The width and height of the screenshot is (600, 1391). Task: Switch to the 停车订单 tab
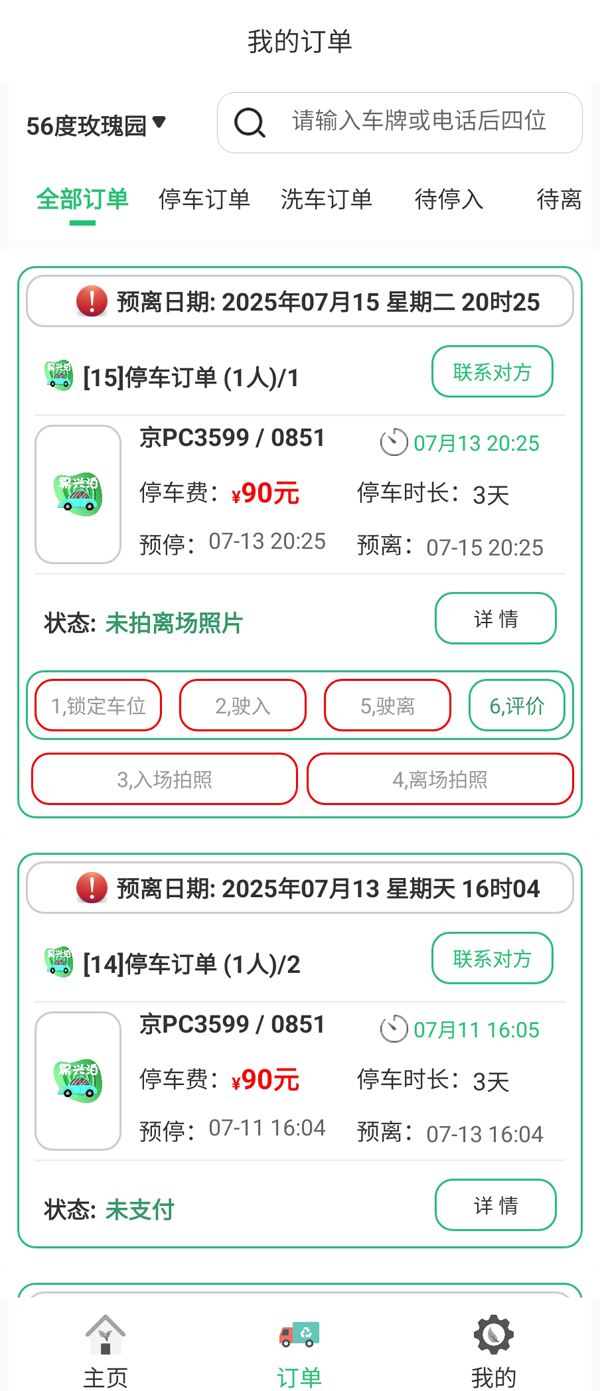click(x=204, y=199)
